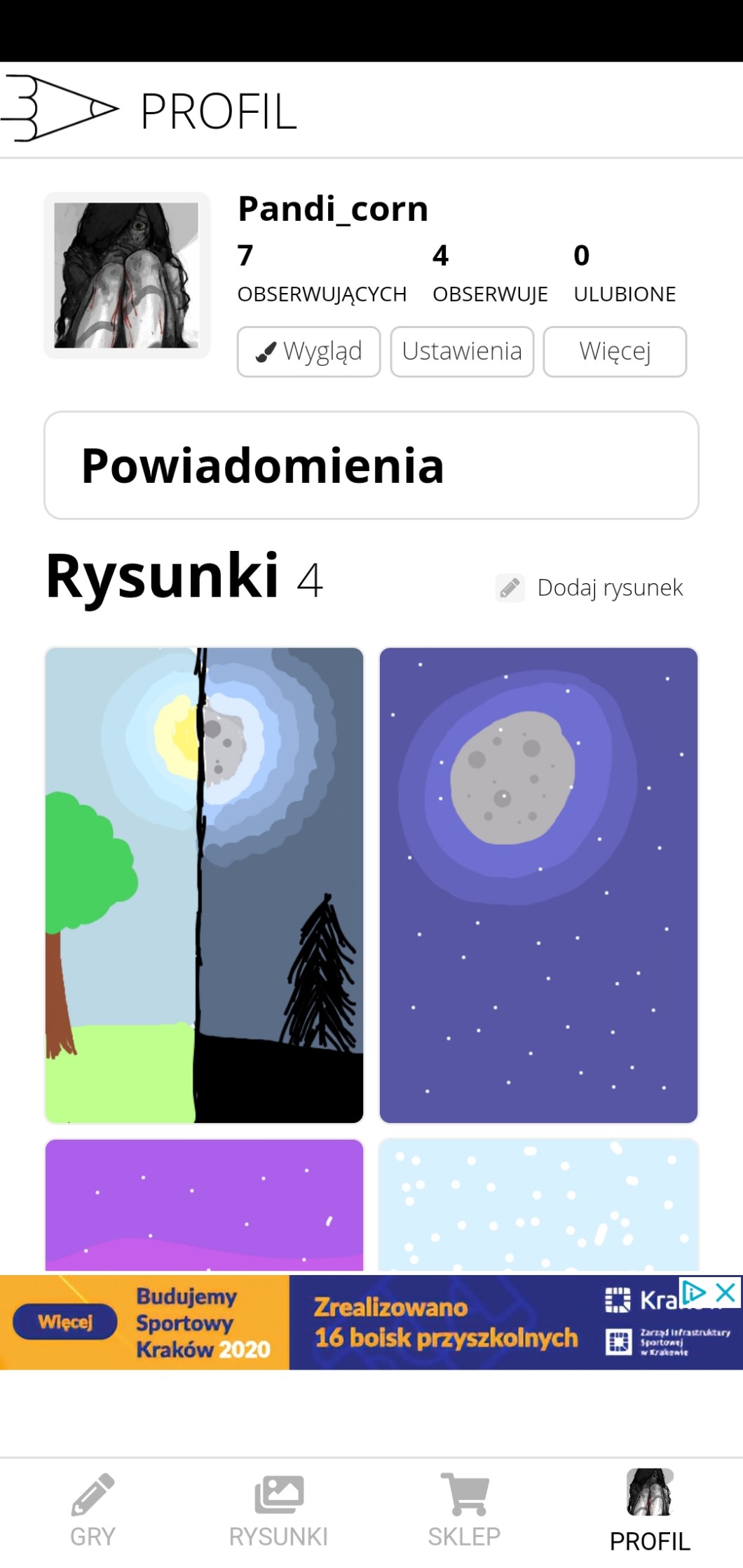Tap Dodaj rysunek to add a drawing
Screen dimensions: 743x1568
(590, 587)
